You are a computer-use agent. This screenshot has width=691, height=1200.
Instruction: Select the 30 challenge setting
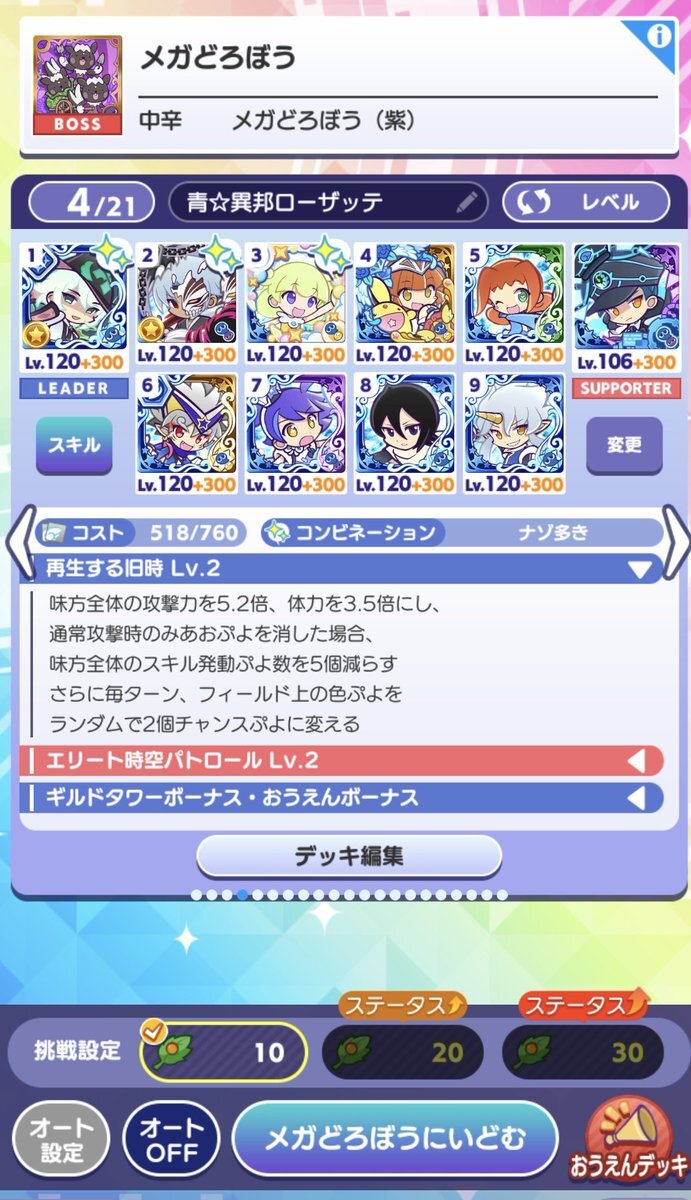click(x=582, y=1051)
